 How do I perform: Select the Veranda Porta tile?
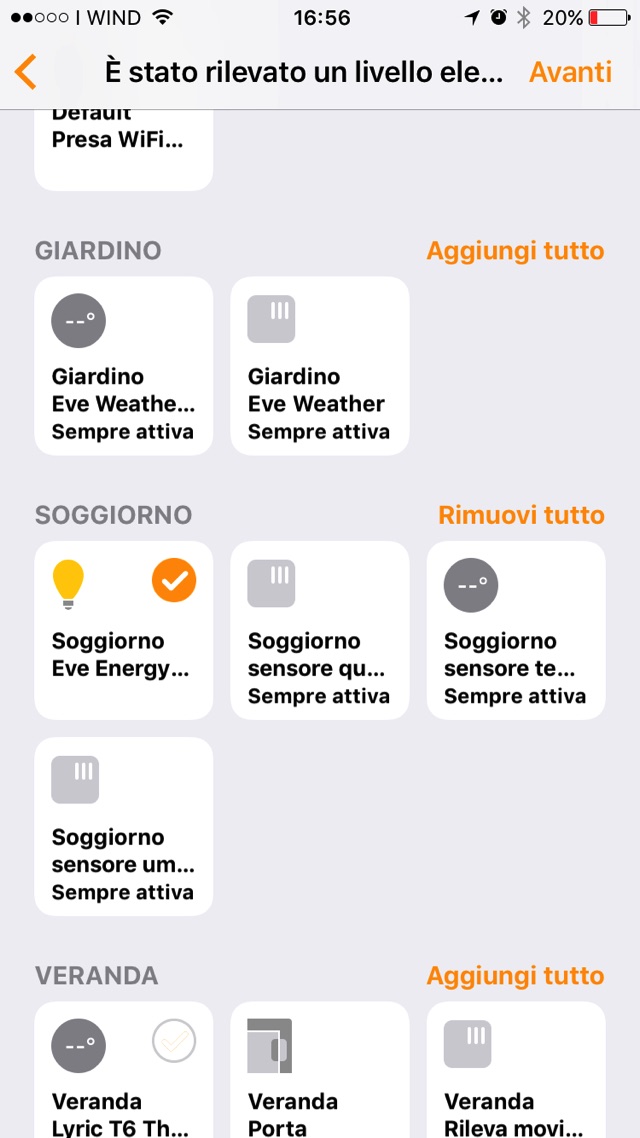tap(320, 1070)
